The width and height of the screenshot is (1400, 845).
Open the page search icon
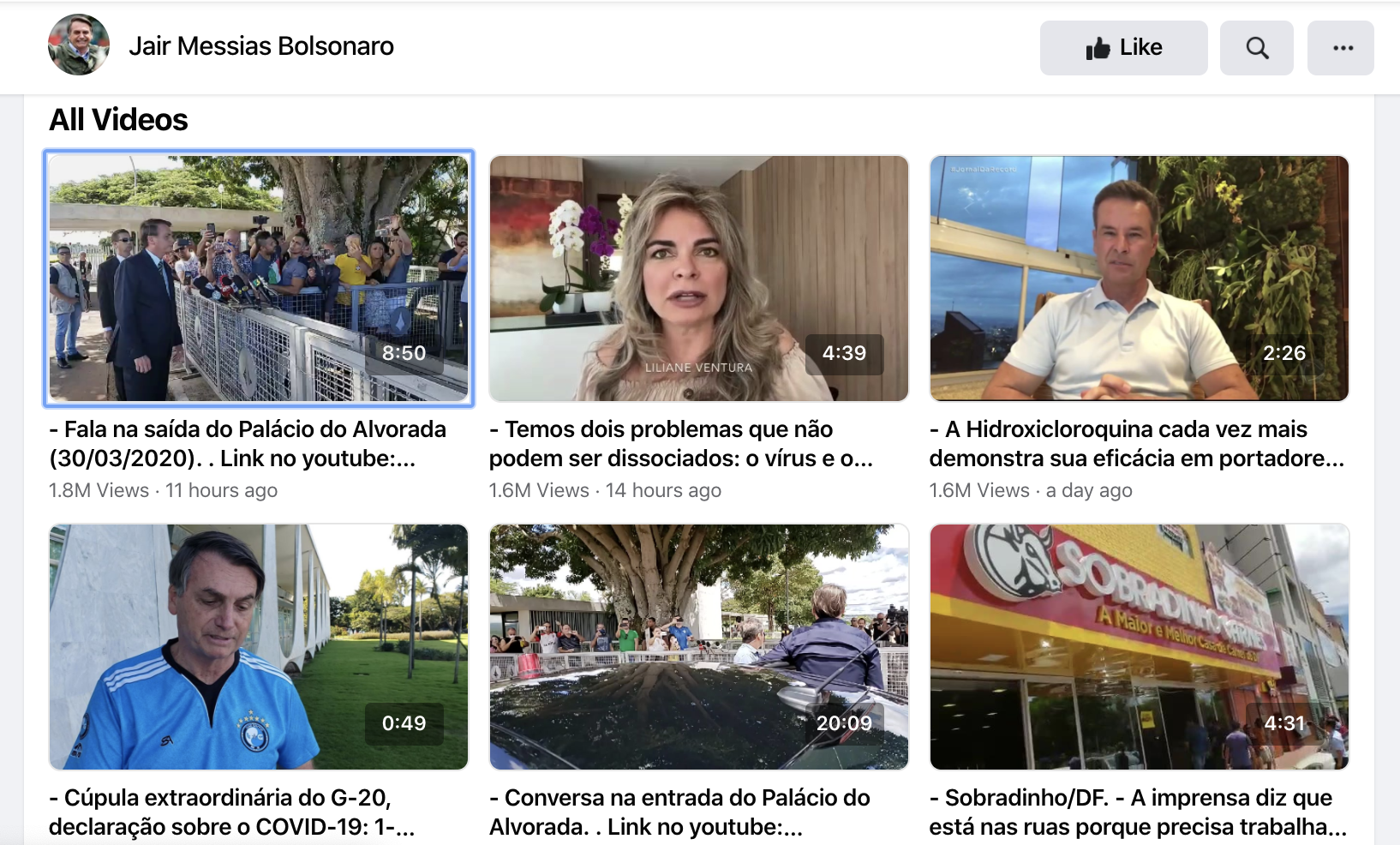(1256, 48)
